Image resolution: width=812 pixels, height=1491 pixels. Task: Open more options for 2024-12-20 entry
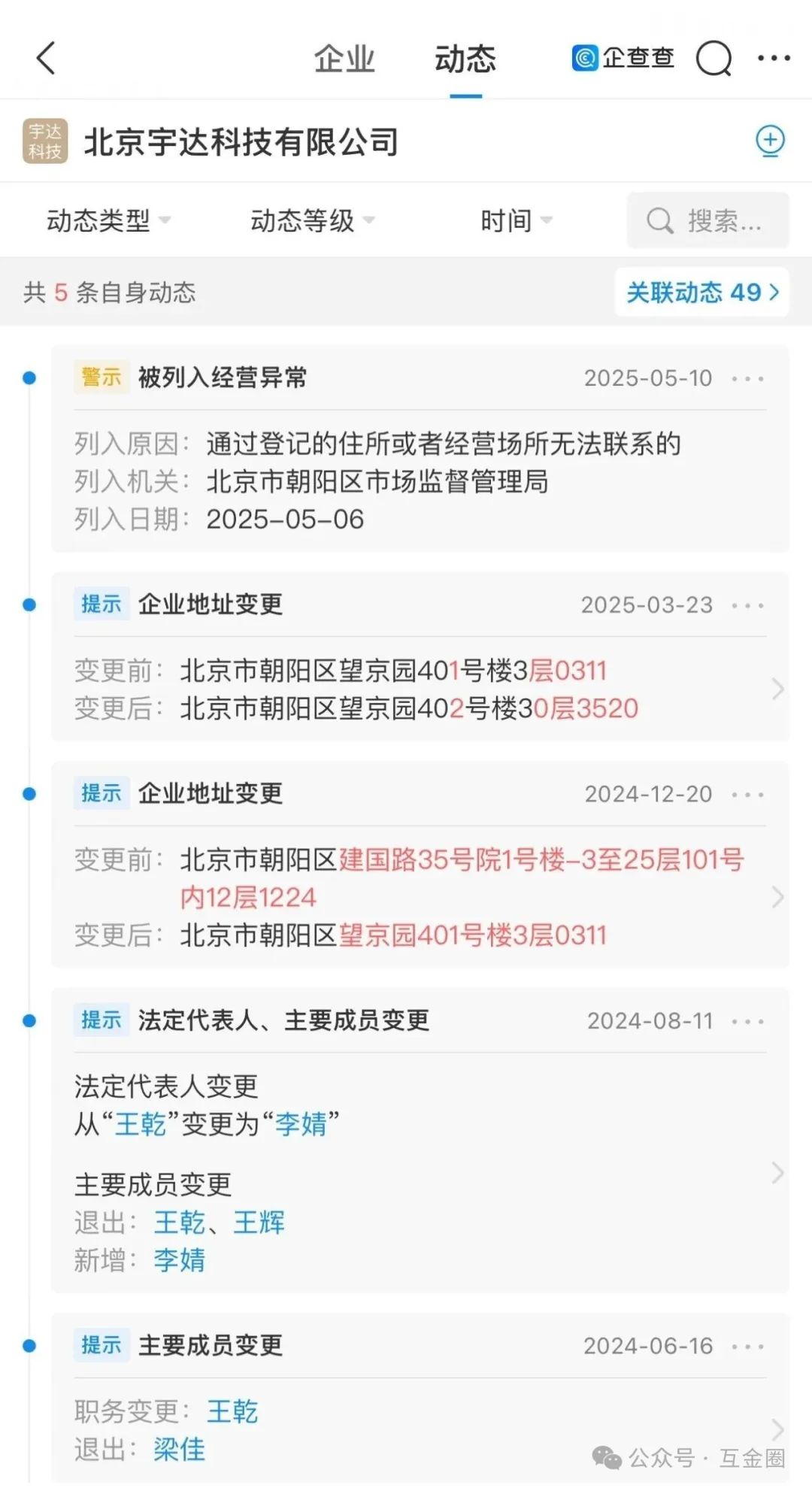click(748, 795)
